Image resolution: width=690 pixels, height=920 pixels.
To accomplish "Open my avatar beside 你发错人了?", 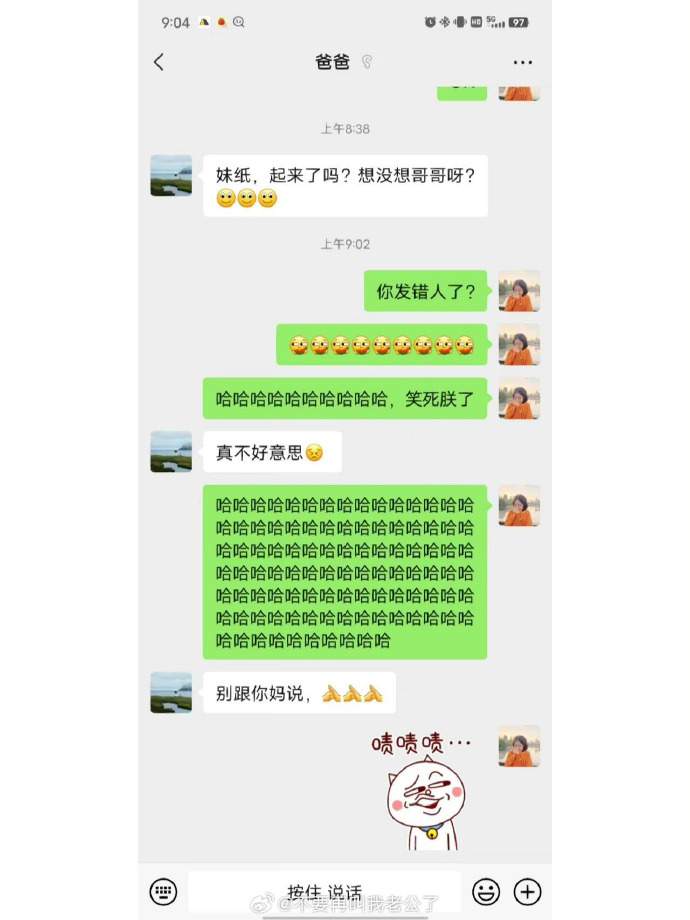I will (x=519, y=291).
